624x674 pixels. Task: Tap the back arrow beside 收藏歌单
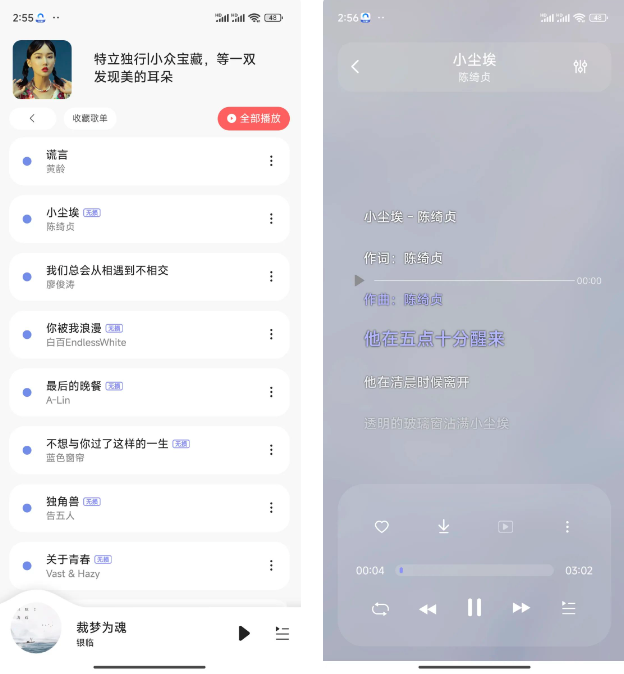click(x=33, y=118)
